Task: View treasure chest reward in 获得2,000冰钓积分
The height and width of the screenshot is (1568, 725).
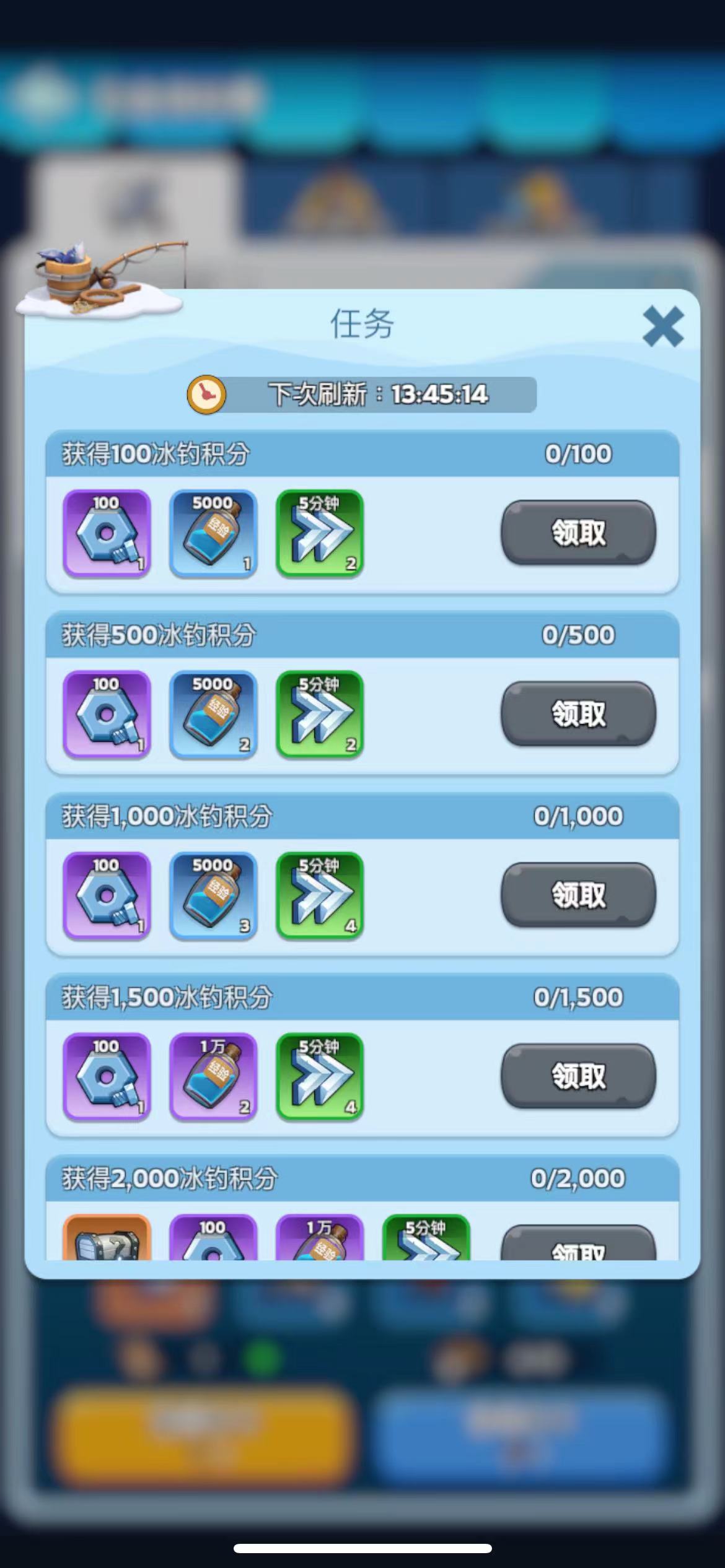Action: (x=107, y=1240)
